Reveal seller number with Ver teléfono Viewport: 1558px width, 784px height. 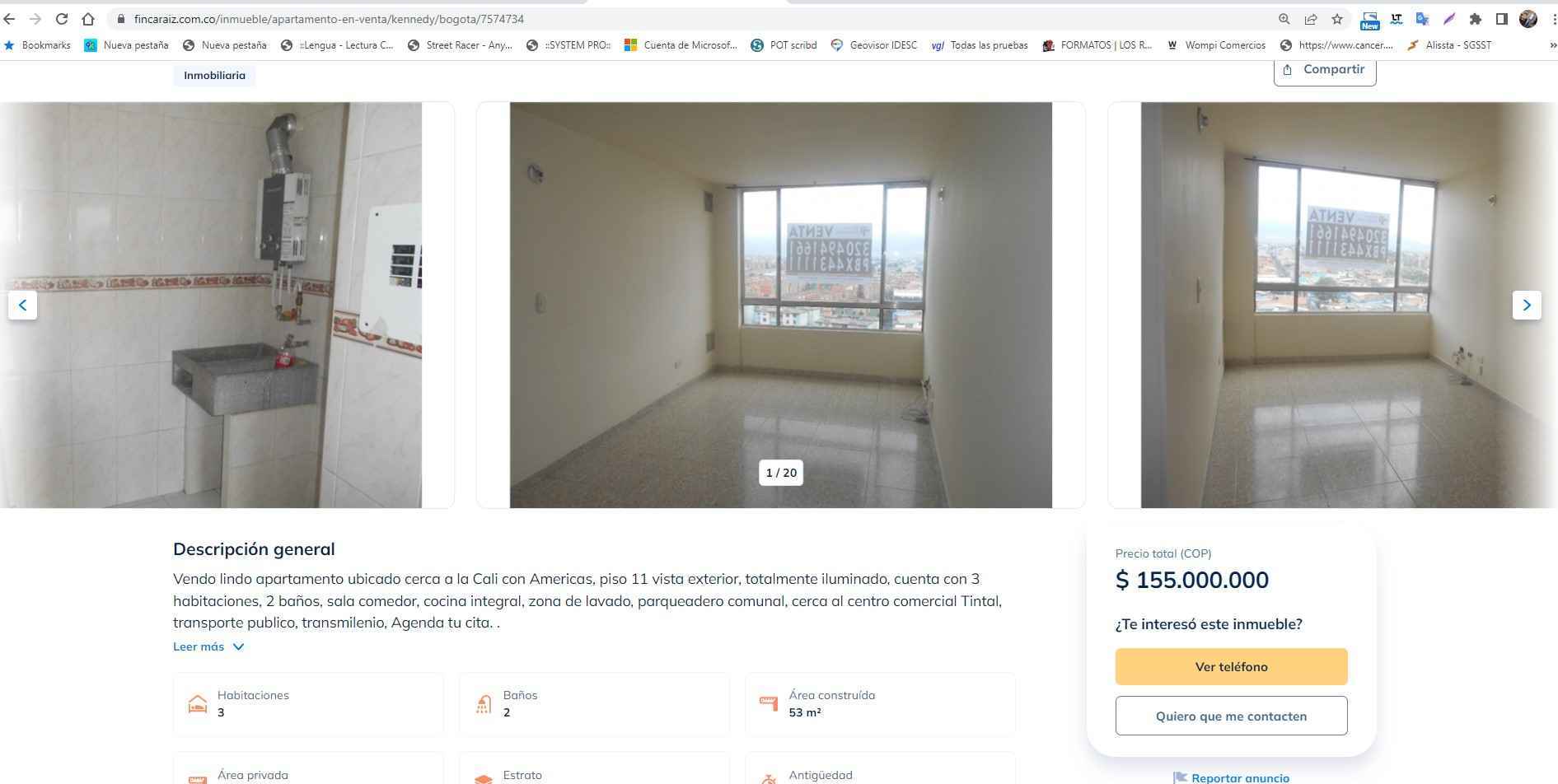click(1231, 667)
